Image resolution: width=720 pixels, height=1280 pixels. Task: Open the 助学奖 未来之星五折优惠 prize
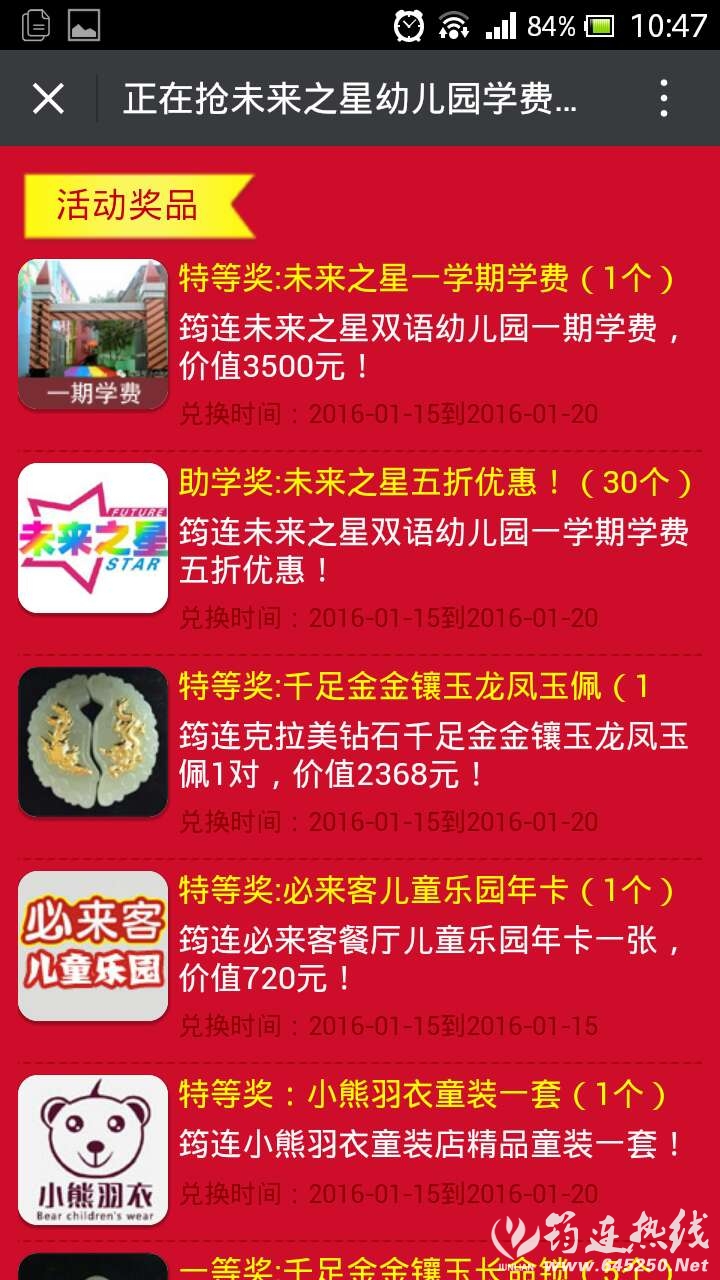435,483
